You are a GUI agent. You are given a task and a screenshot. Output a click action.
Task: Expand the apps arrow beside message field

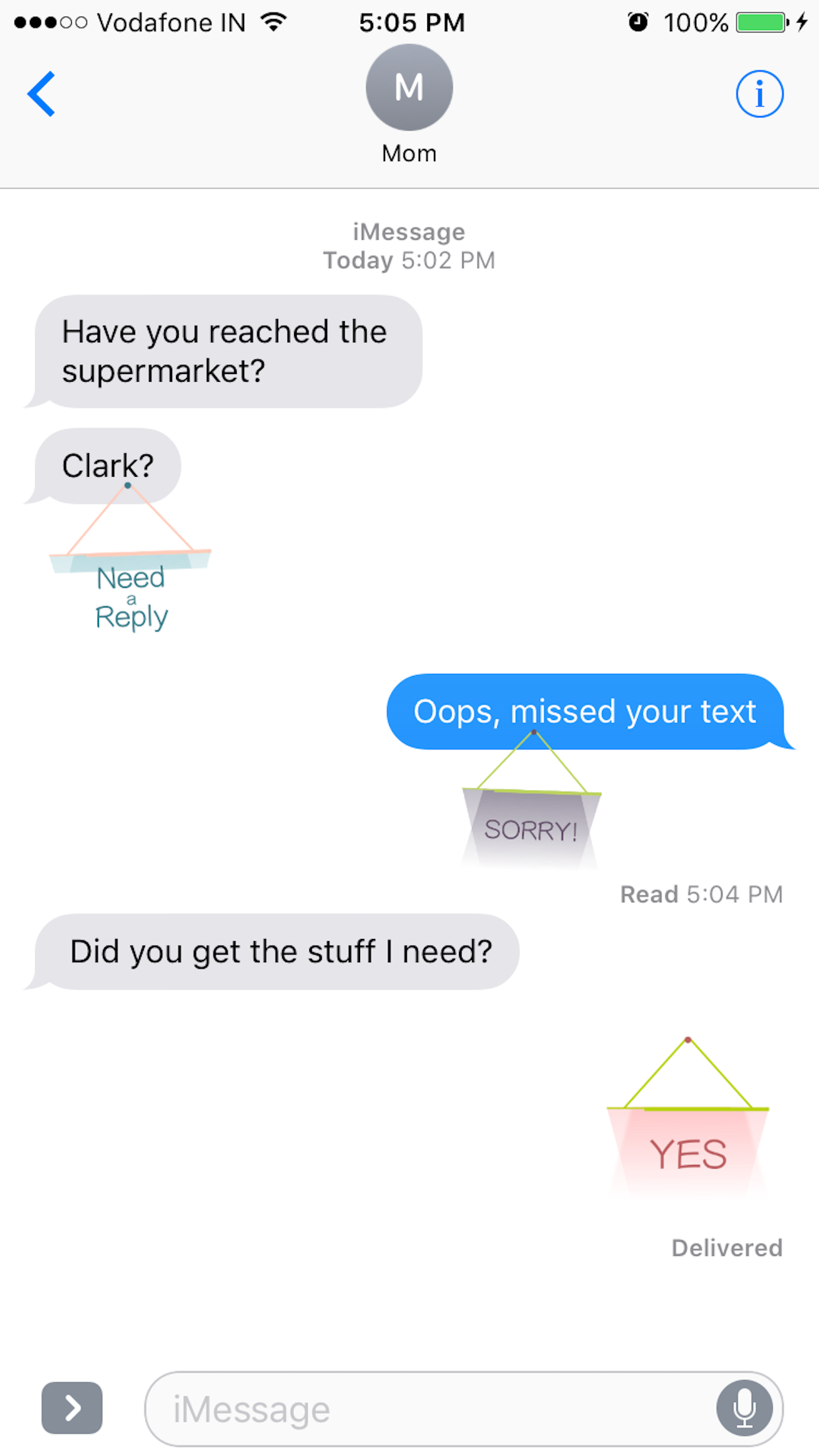point(72,1408)
